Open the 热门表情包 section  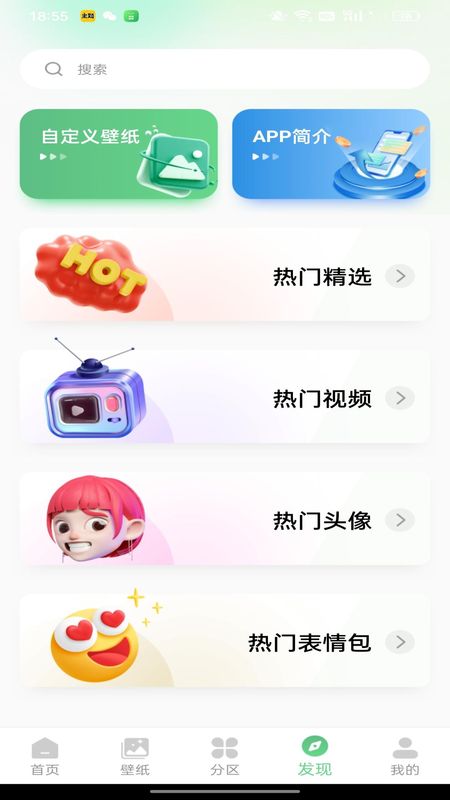click(x=224, y=641)
